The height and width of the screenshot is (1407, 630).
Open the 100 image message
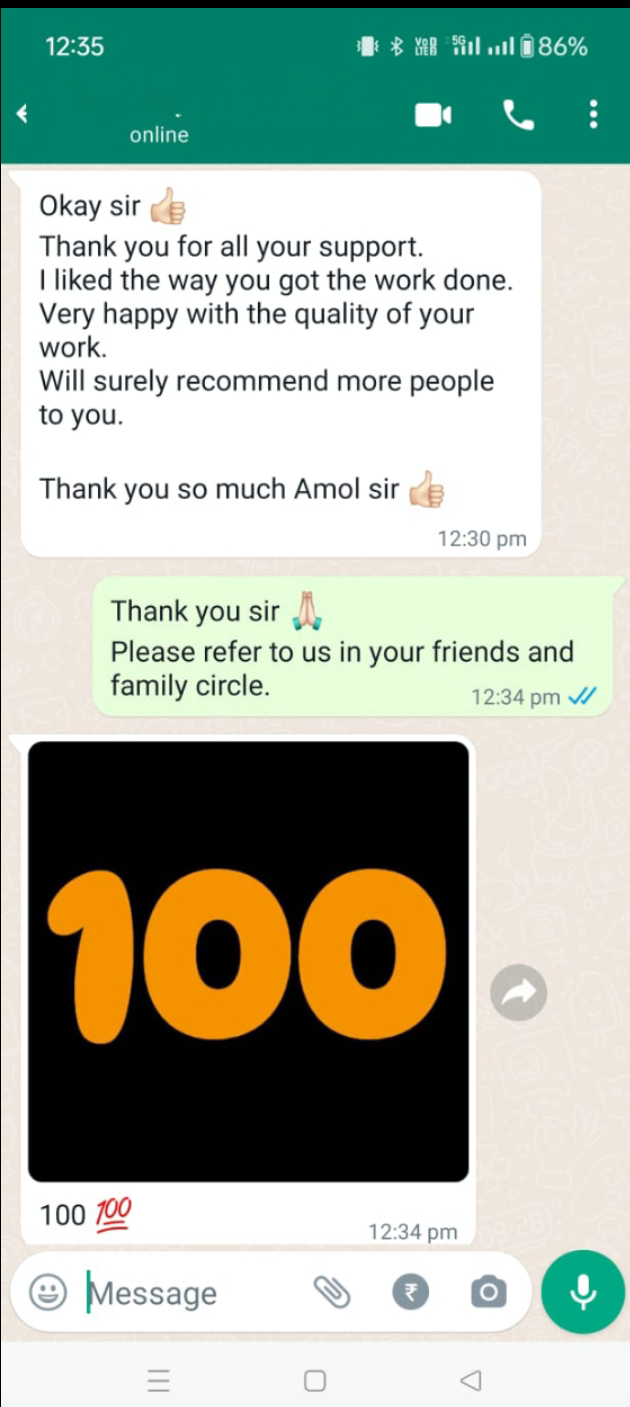248,960
